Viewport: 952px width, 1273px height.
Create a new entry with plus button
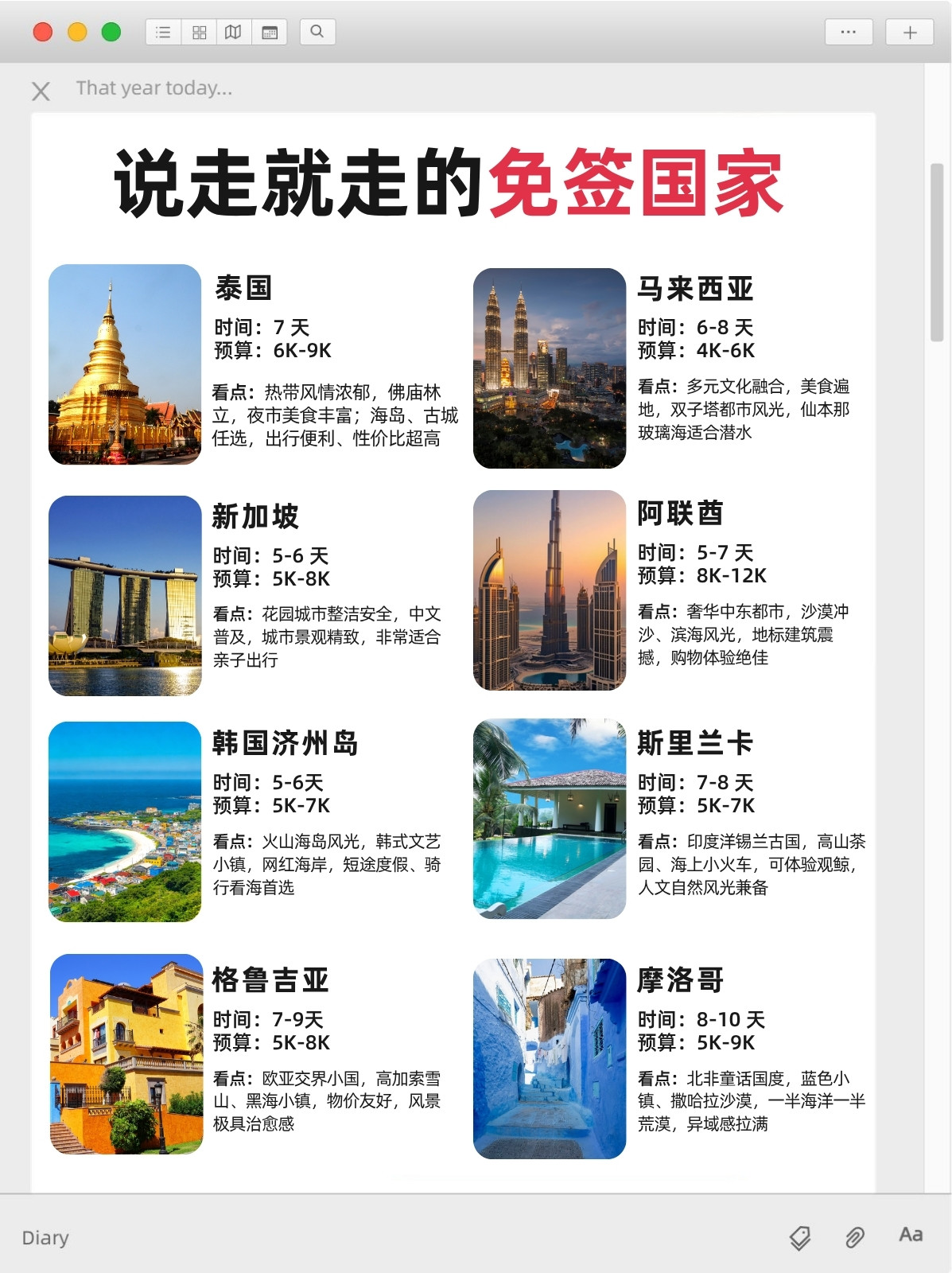(x=910, y=32)
